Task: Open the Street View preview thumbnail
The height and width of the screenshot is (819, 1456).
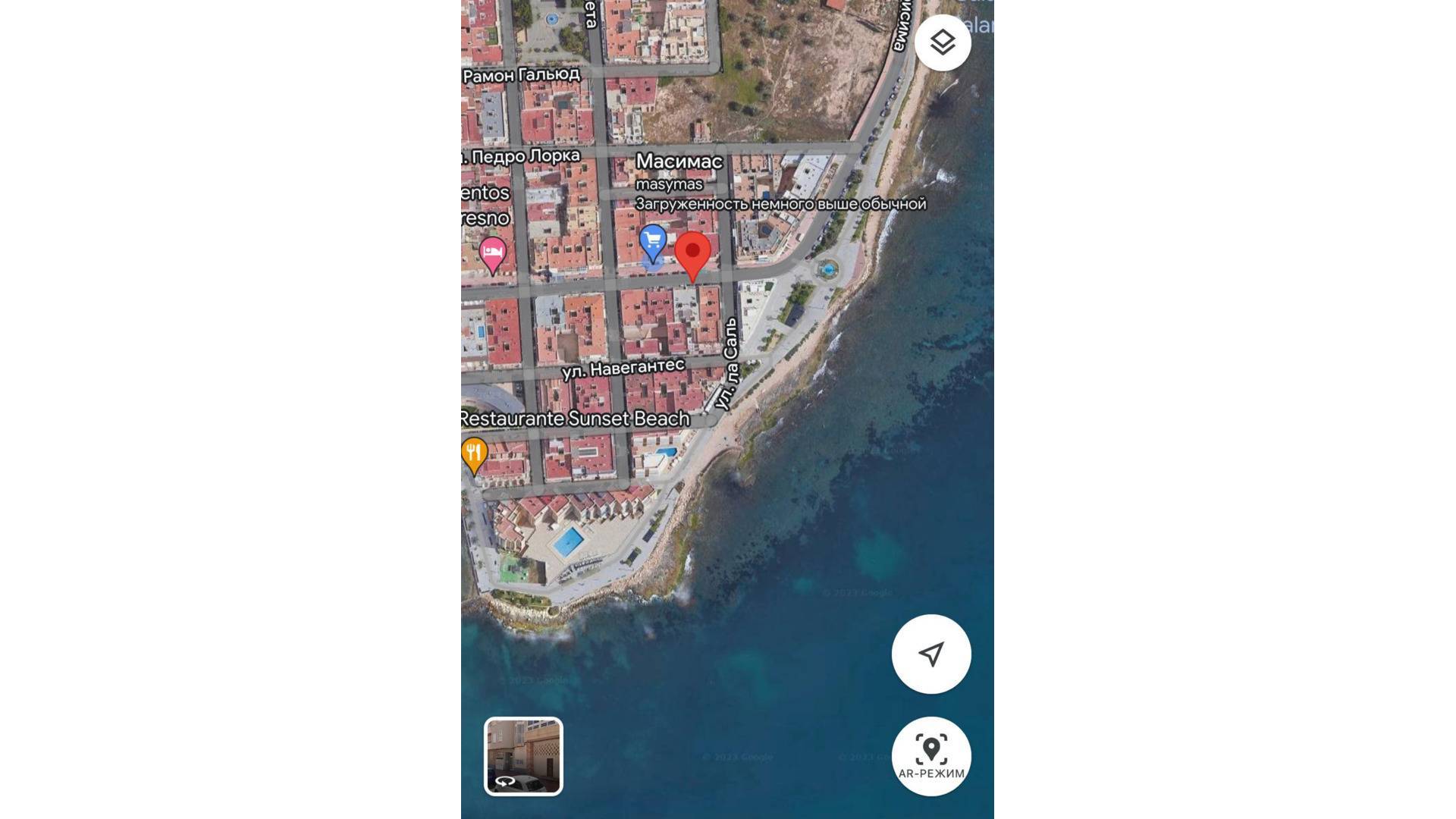Action: pyautogui.click(x=523, y=756)
